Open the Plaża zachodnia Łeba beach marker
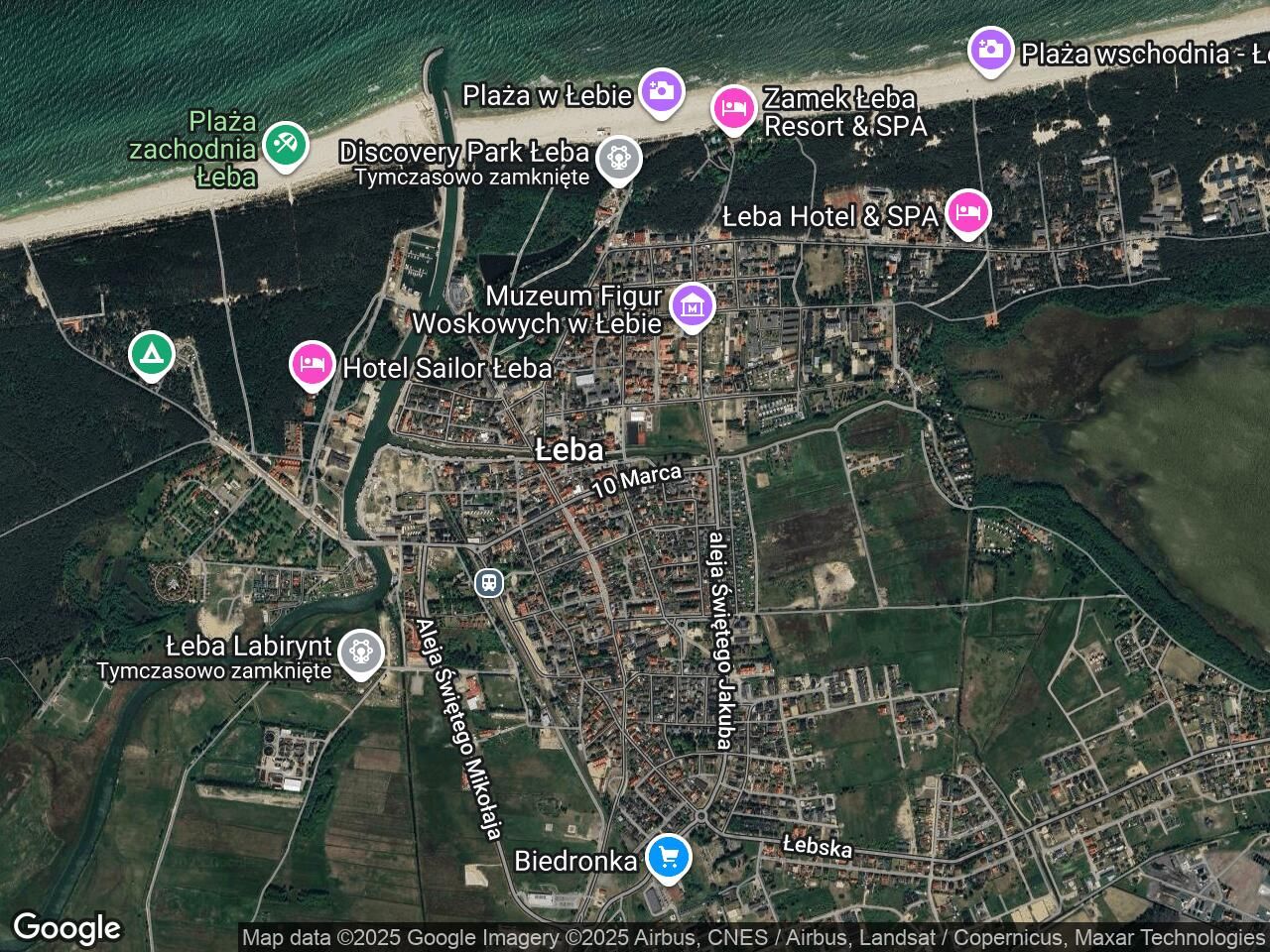Screen dimensions: 1270x952 pos(286,145)
